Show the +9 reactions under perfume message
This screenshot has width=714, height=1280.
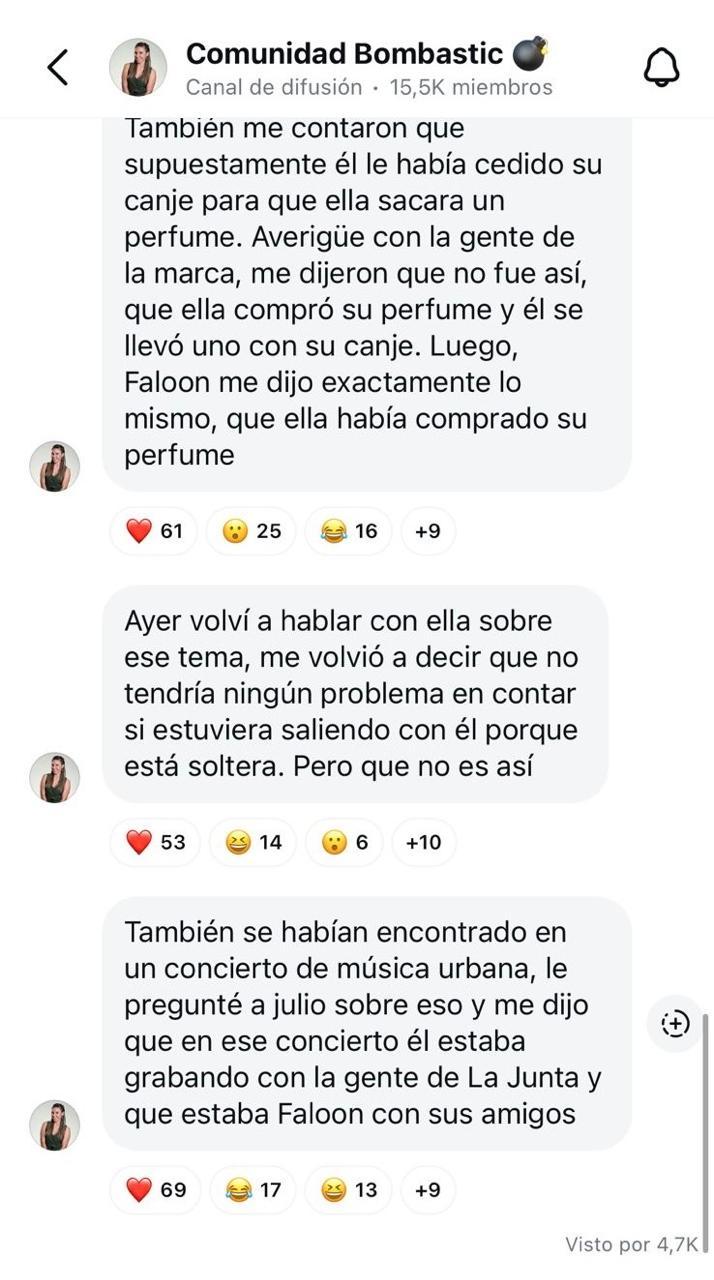click(427, 531)
